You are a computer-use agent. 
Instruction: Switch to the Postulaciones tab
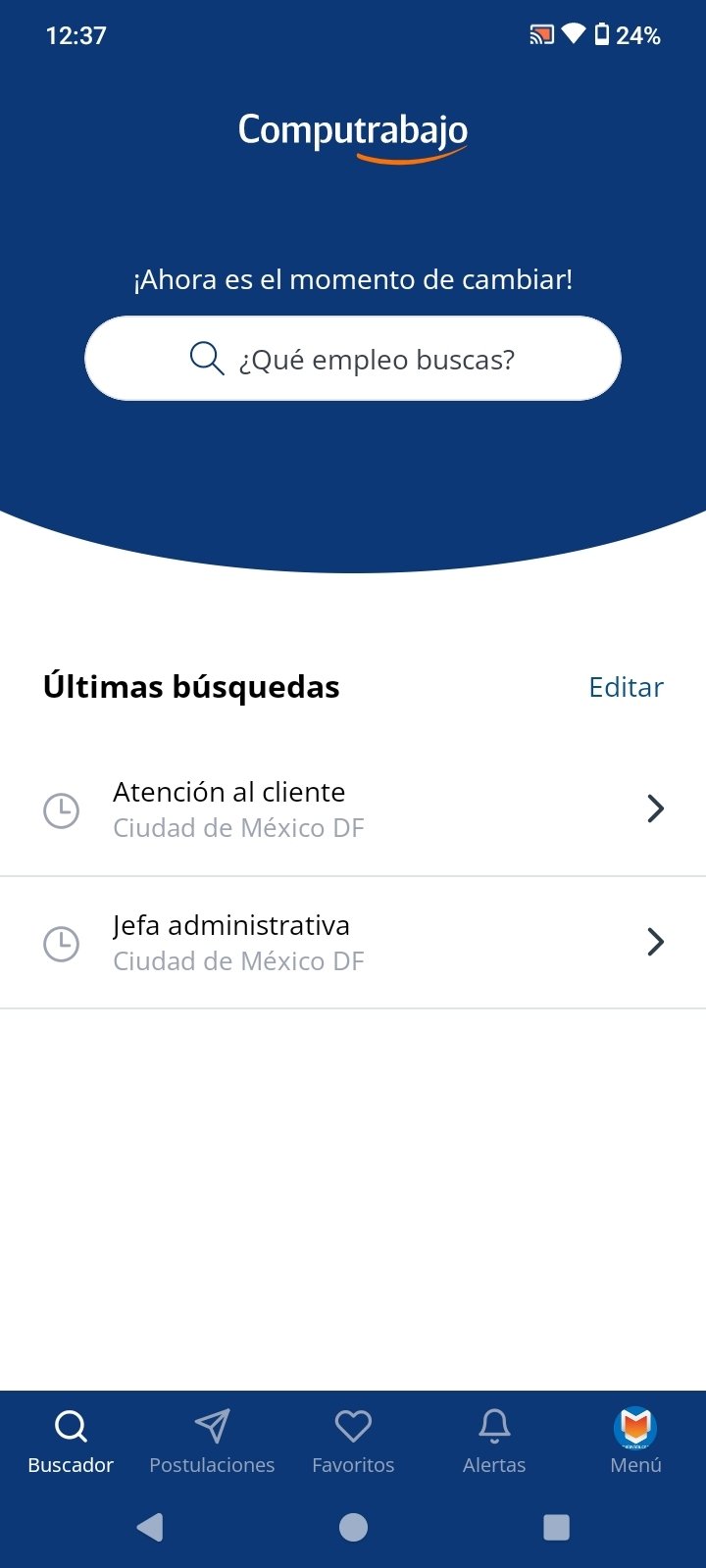tap(212, 1441)
